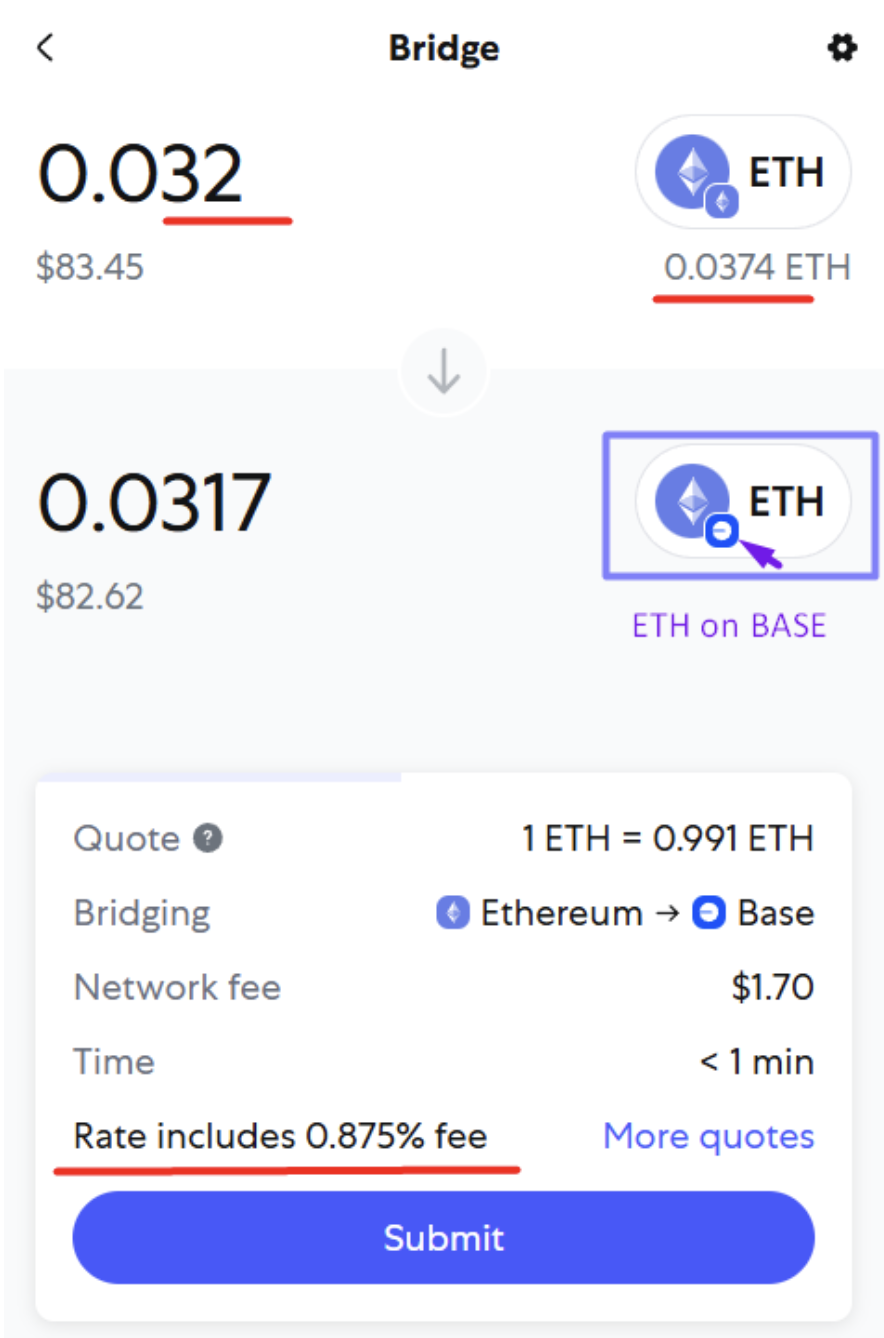Edit the 0.032 source amount
Image resolution: width=884 pixels, height=1338 pixels.
[140, 173]
